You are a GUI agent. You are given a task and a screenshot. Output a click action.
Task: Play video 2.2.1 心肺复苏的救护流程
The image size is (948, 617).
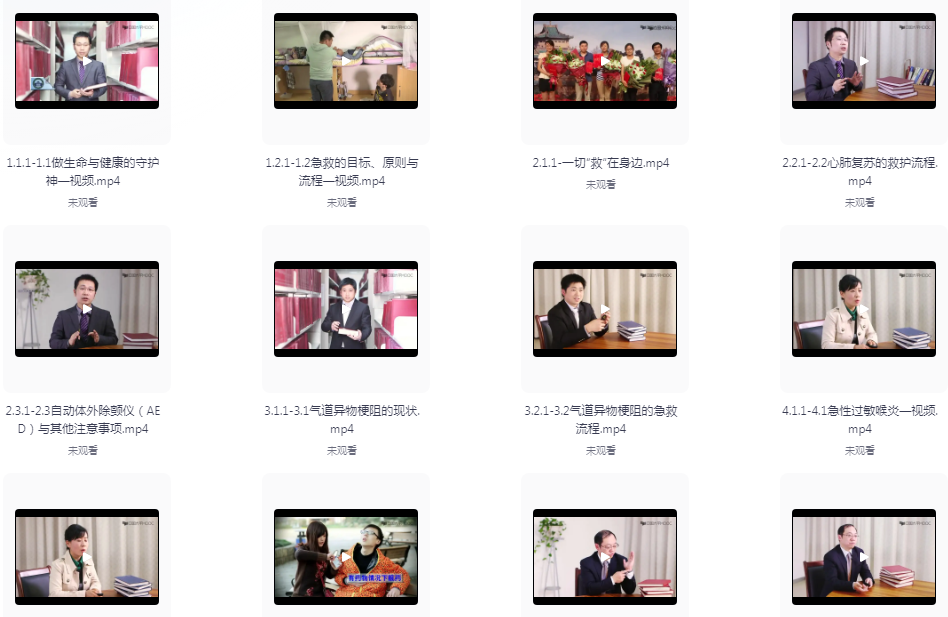click(864, 61)
